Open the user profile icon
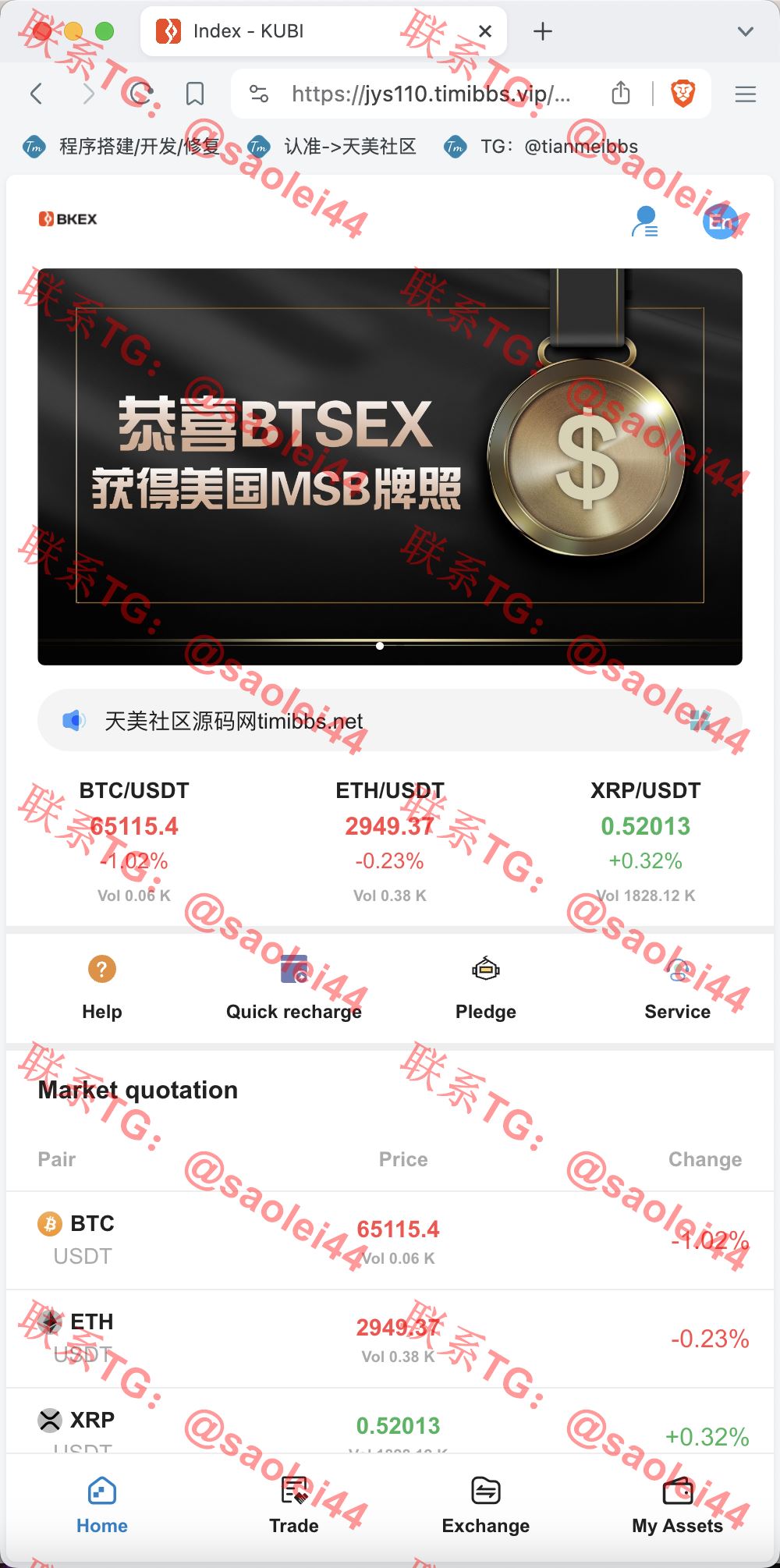The image size is (780, 1568). [x=645, y=222]
